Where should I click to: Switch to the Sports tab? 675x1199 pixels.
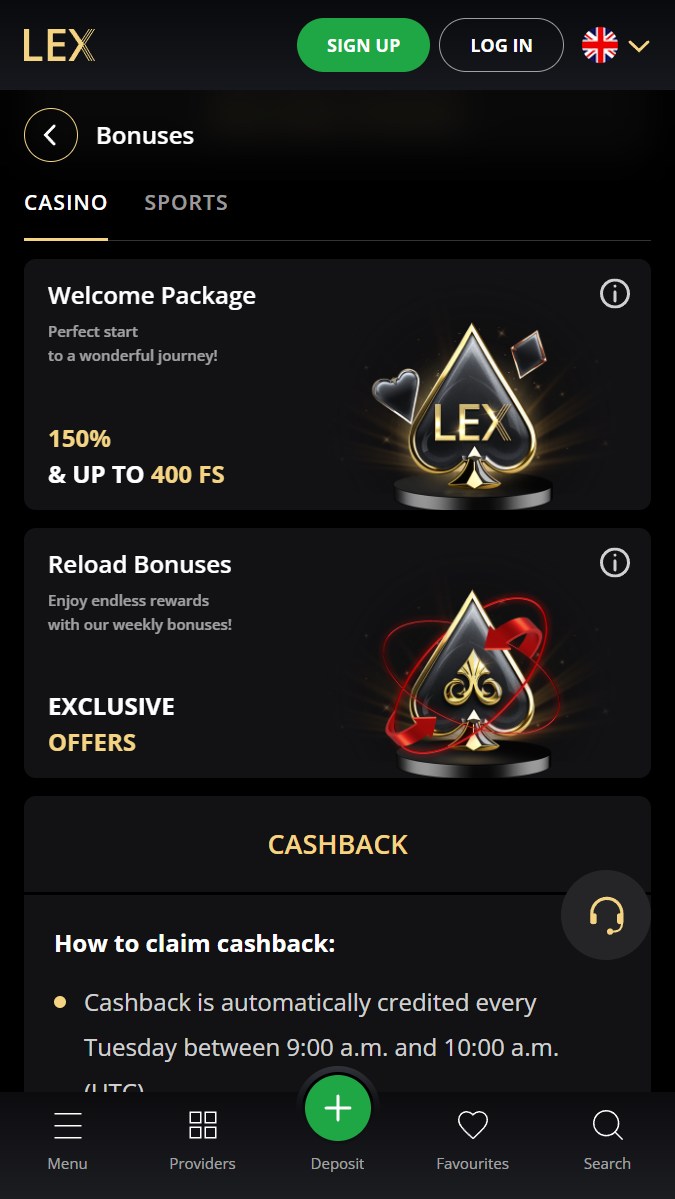[x=186, y=203]
